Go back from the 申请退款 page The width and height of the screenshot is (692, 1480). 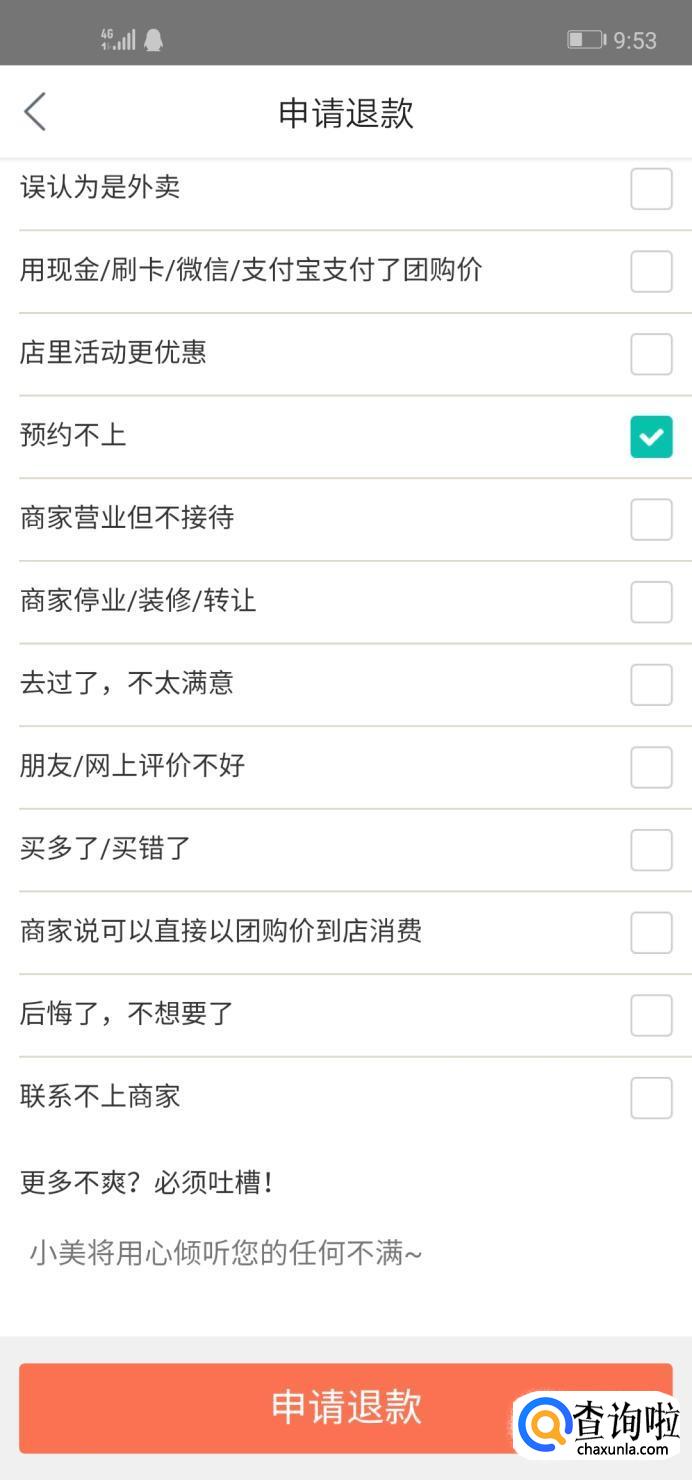point(35,112)
